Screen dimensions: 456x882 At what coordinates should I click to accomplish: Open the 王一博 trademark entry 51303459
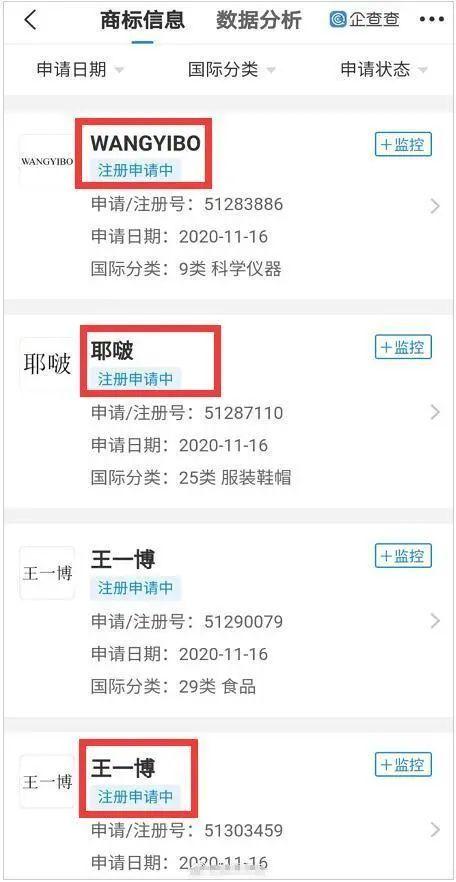coord(228,806)
